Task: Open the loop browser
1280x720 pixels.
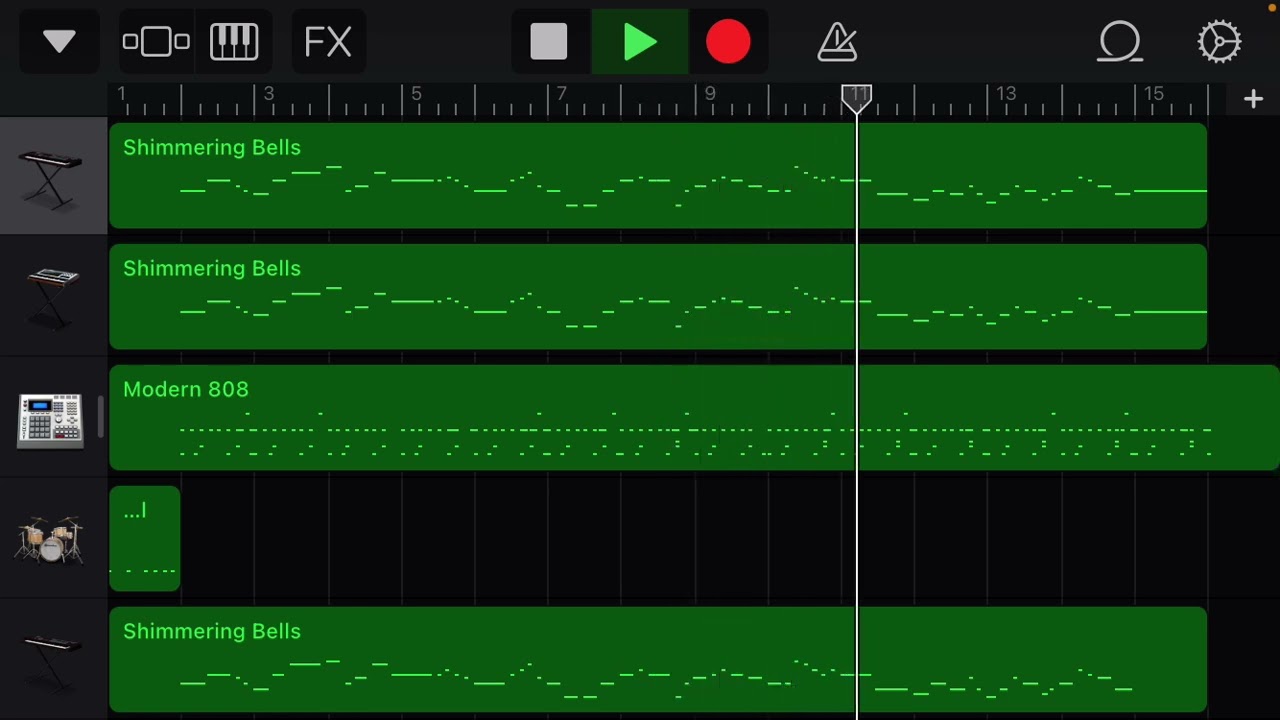Action: coord(1120,42)
